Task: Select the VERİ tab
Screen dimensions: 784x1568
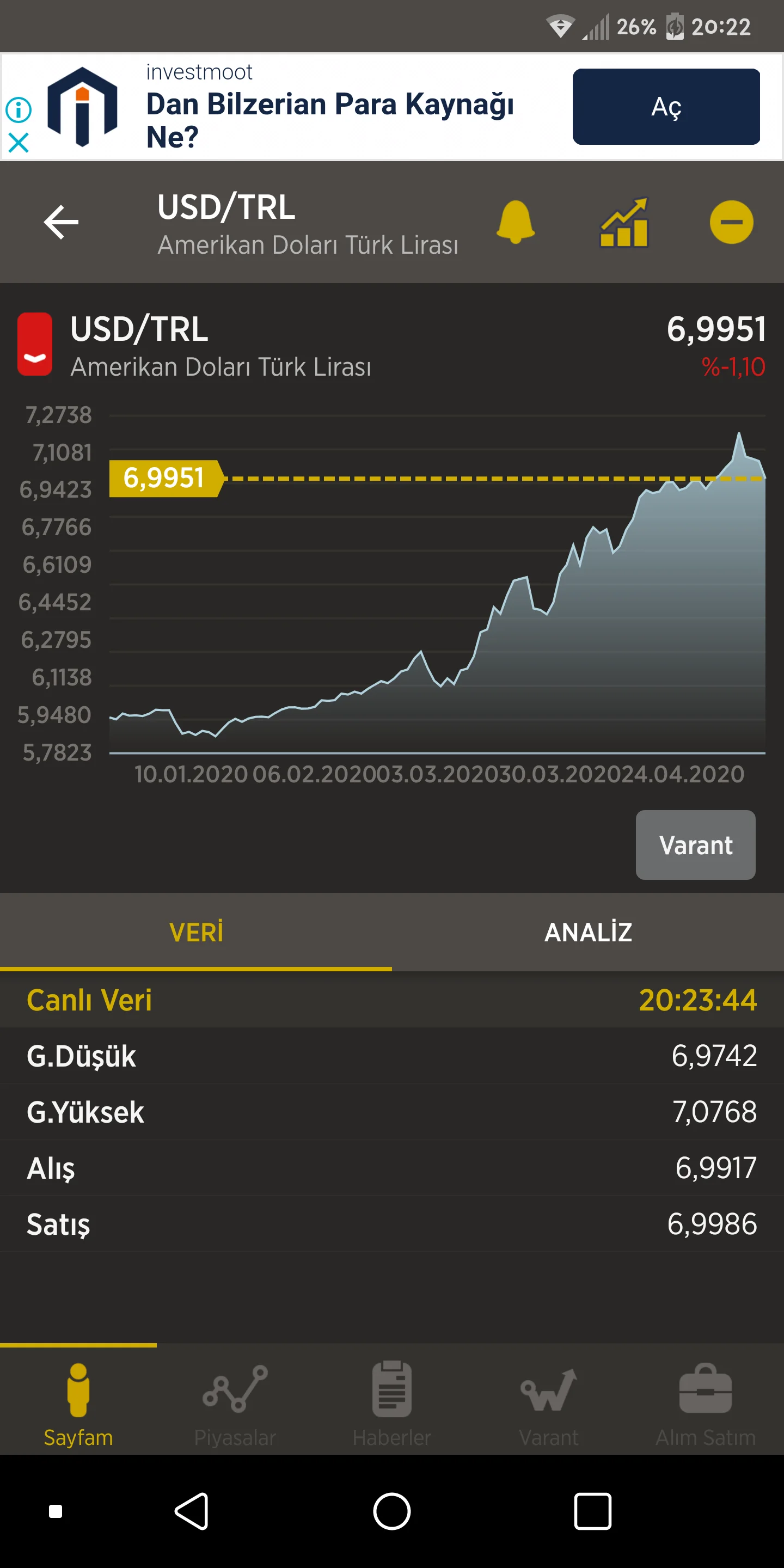Action: click(196, 932)
